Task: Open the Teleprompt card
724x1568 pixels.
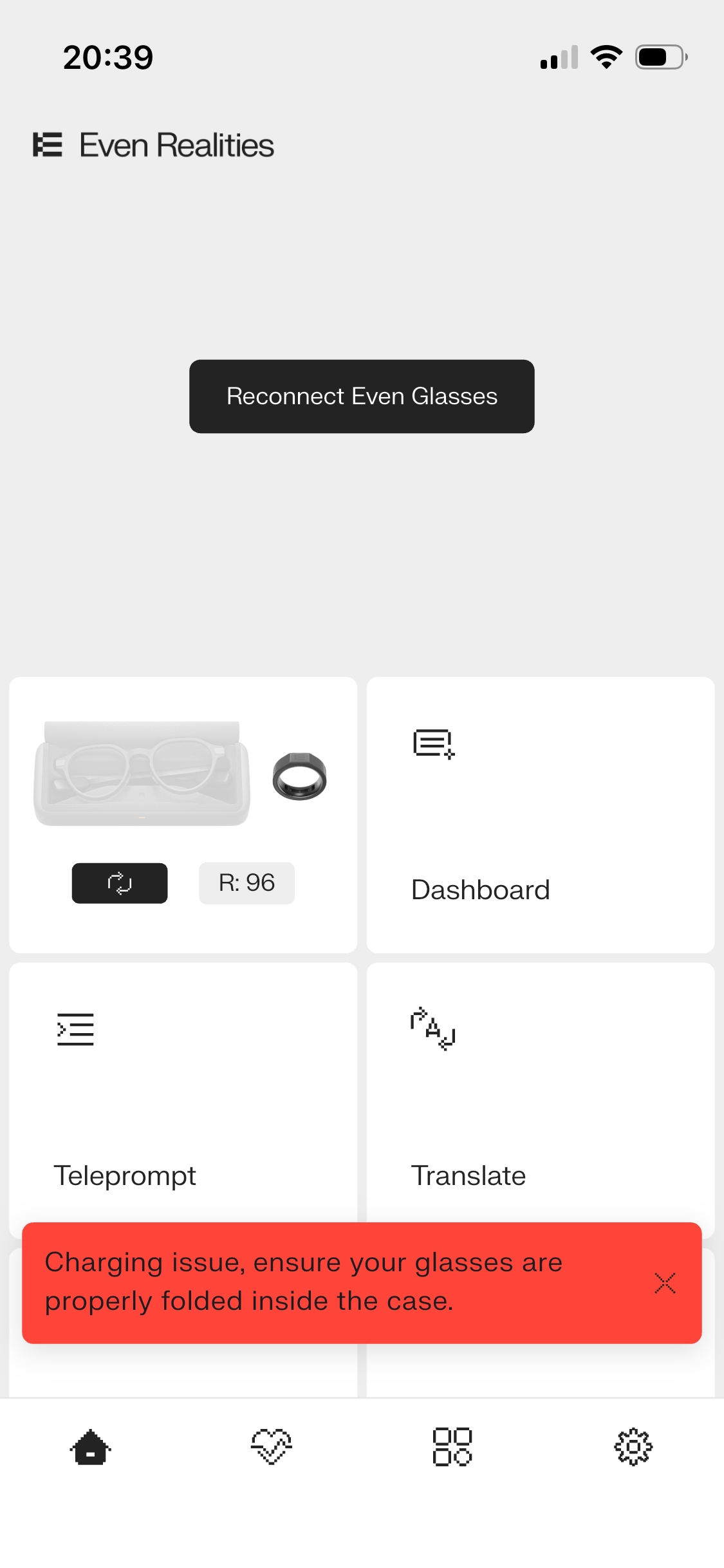Action: 183,1094
